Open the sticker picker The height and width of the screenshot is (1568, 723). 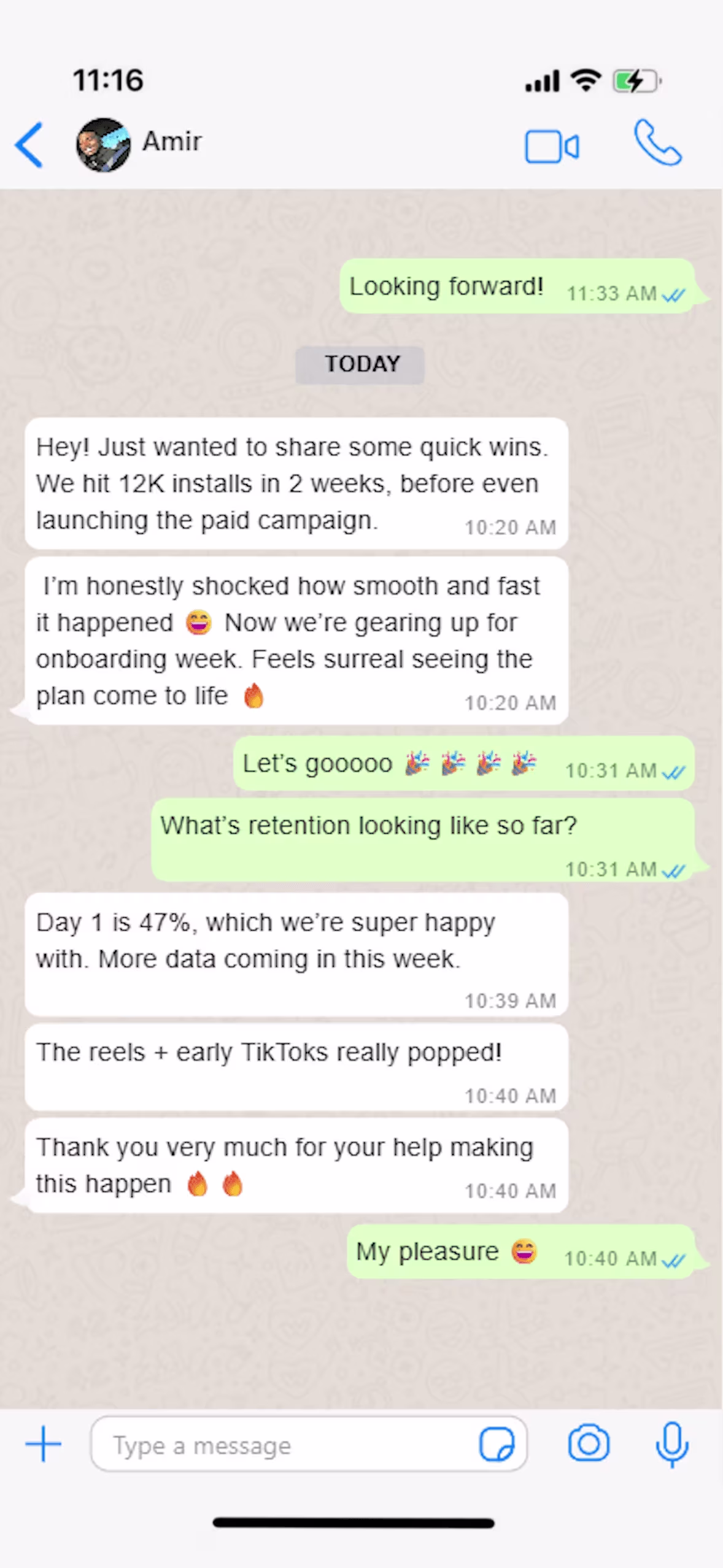point(496,1445)
